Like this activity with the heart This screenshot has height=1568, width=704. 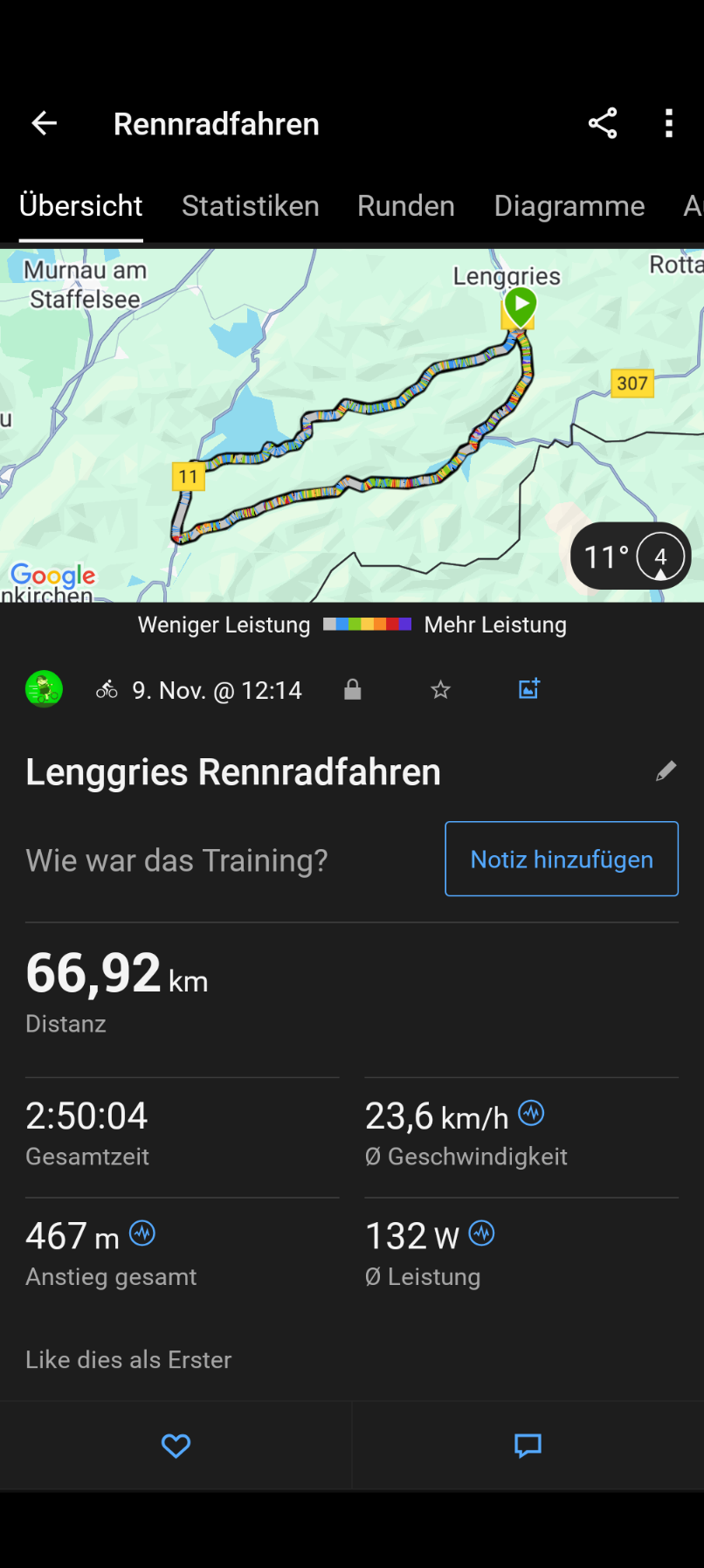click(x=176, y=1446)
